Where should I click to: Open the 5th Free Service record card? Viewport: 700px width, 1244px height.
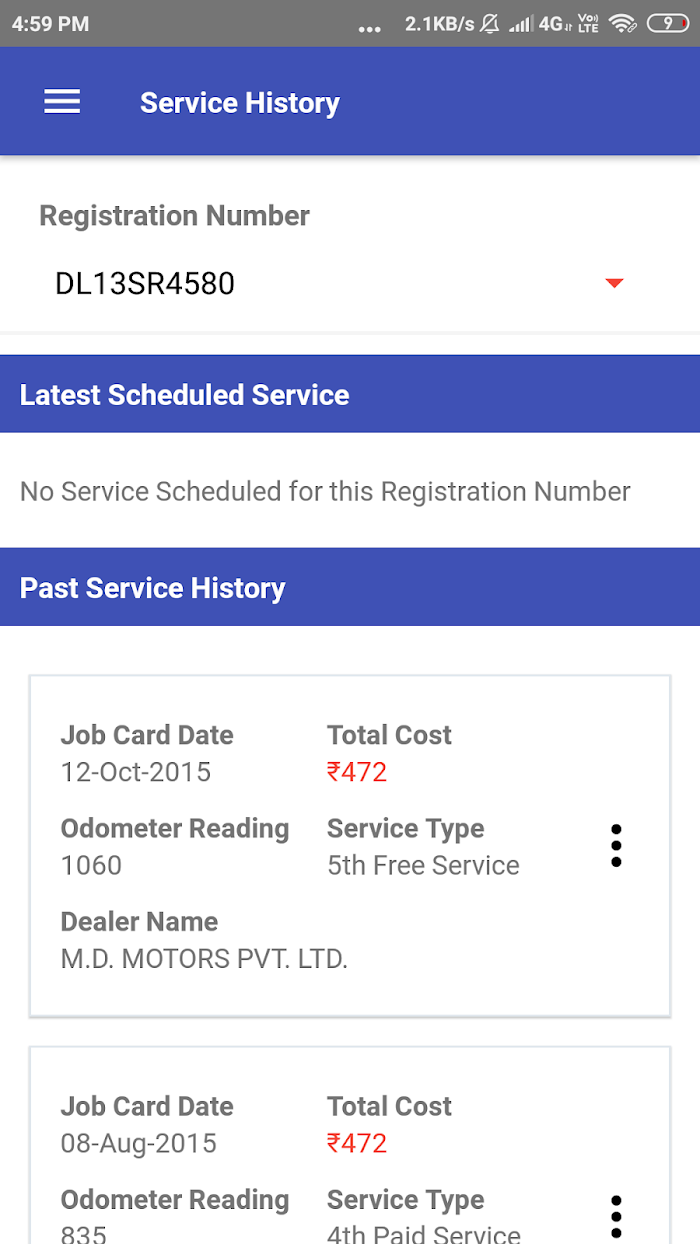pyautogui.click(x=350, y=846)
